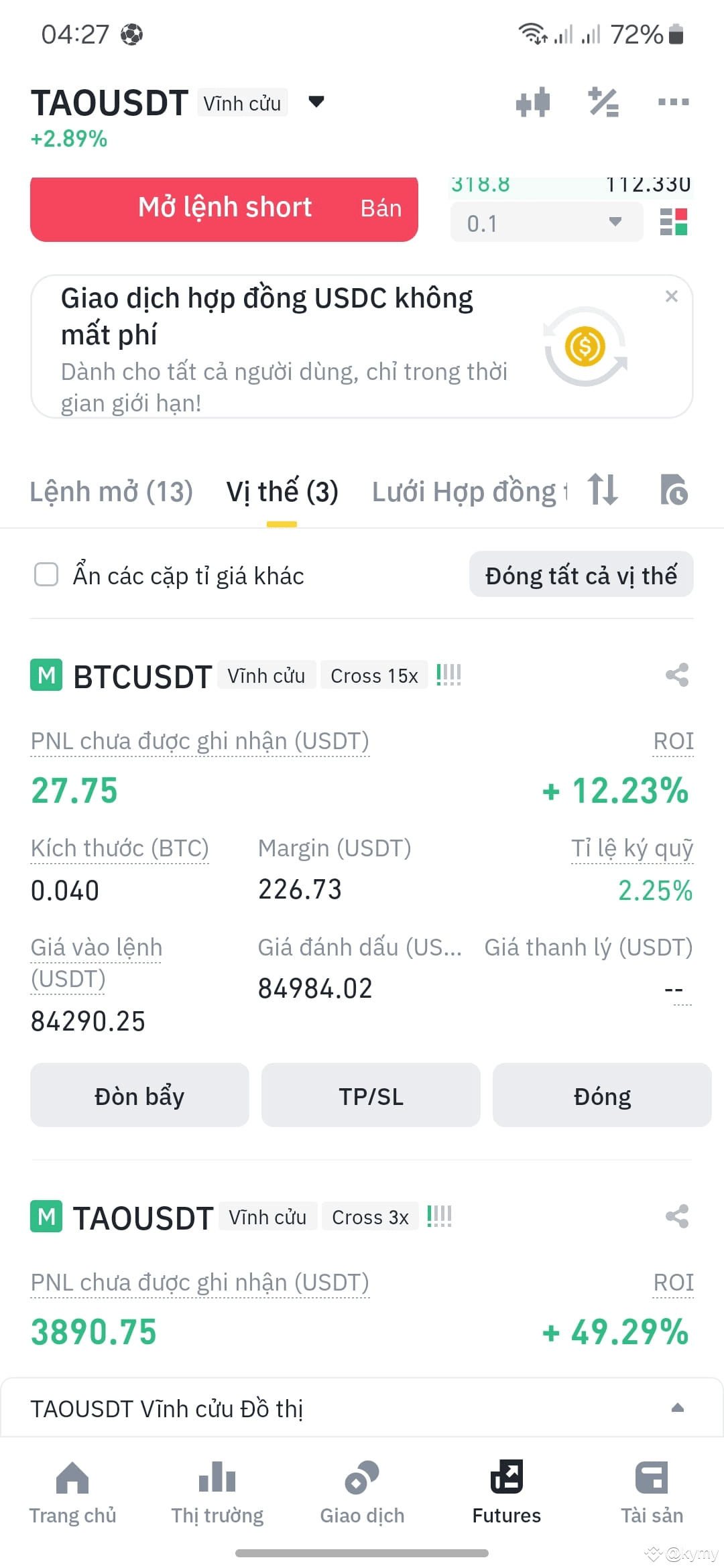
Task: Share the BTCUSDT position
Action: [x=676, y=675]
